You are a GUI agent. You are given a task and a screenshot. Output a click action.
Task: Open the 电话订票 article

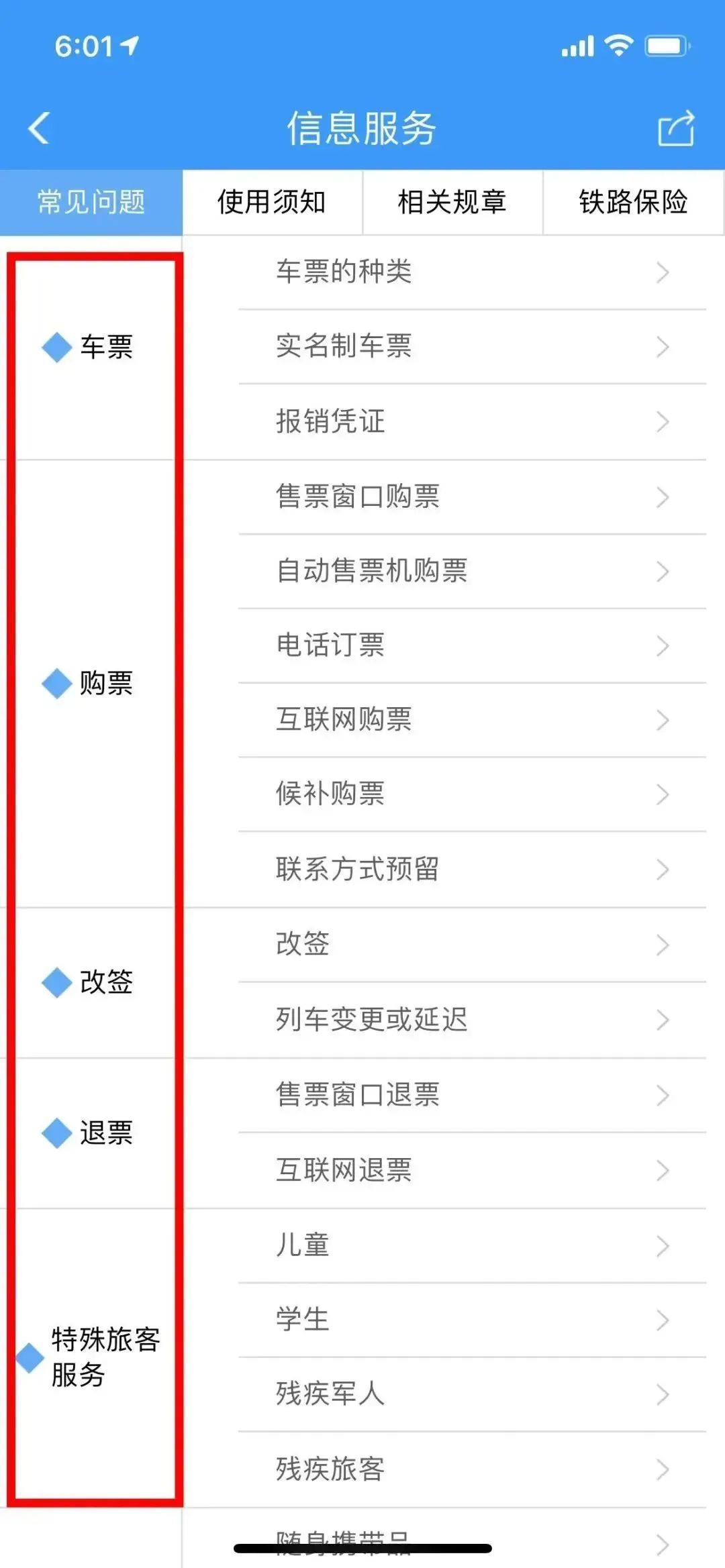point(470,646)
